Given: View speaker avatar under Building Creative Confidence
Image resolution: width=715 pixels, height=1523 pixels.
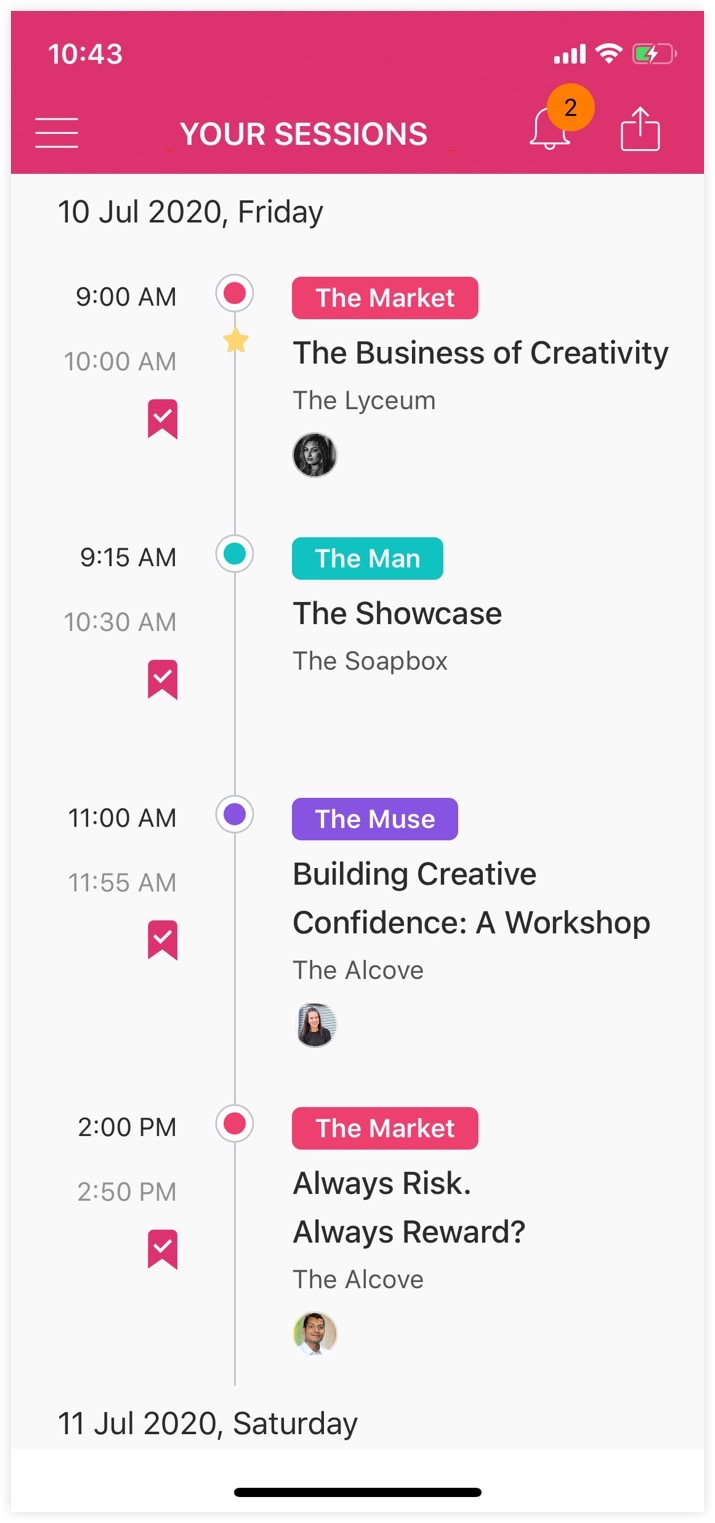Looking at the screenshot, I should [315, 1025].
